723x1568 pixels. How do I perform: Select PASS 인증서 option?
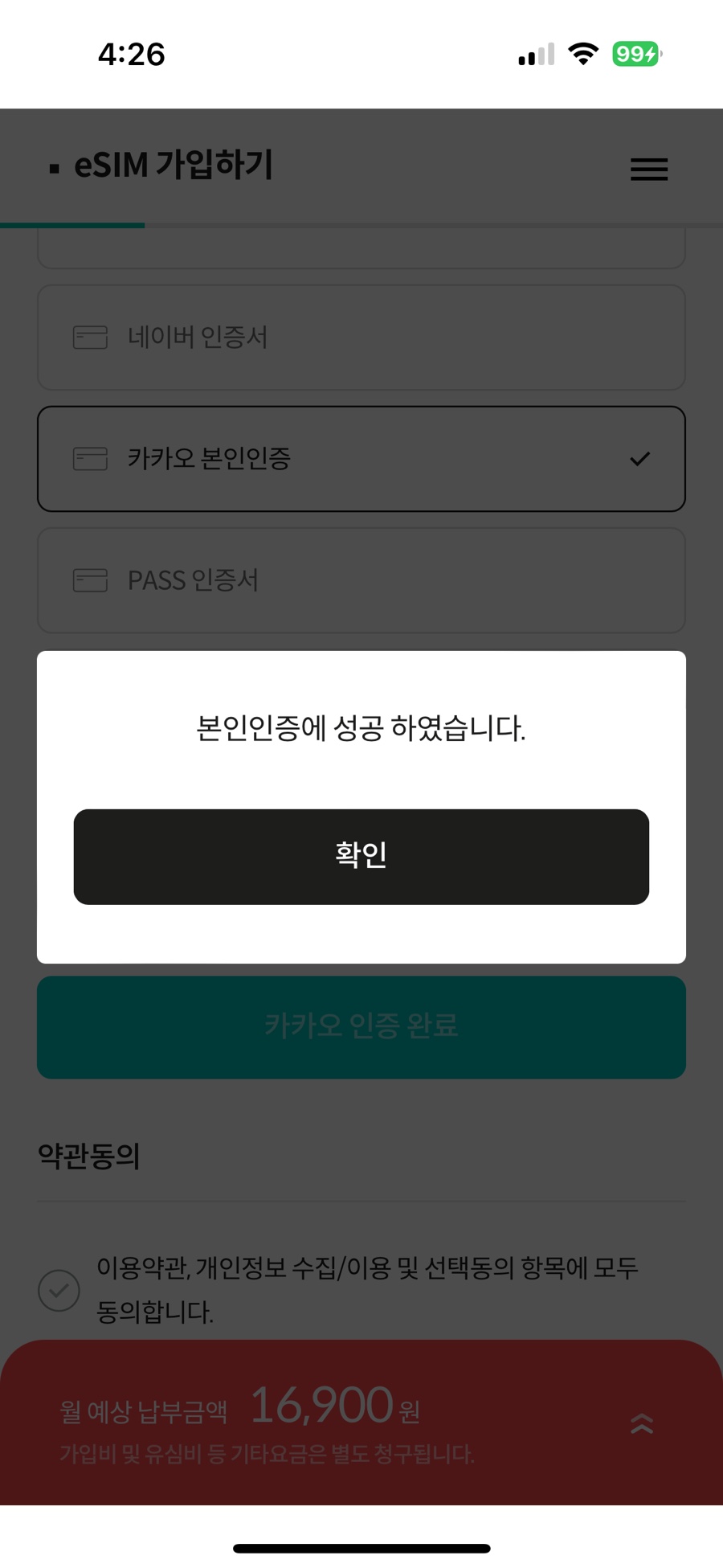coord(361,580)
